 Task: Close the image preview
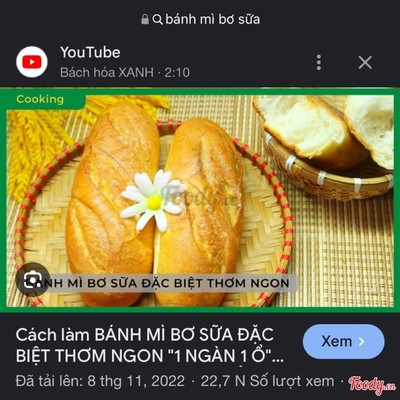pos(365,62)
